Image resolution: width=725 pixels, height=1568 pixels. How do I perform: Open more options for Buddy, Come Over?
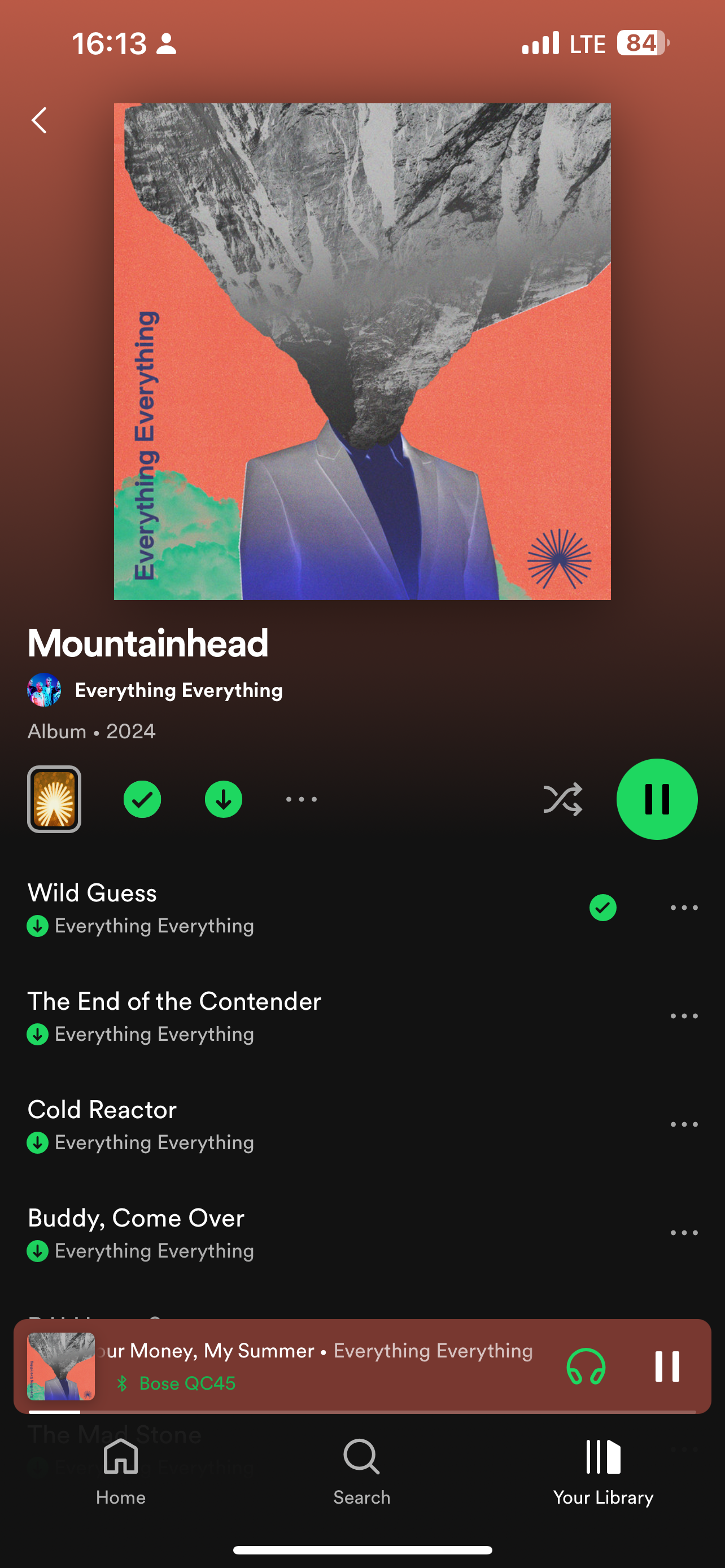click(684, 1233)
